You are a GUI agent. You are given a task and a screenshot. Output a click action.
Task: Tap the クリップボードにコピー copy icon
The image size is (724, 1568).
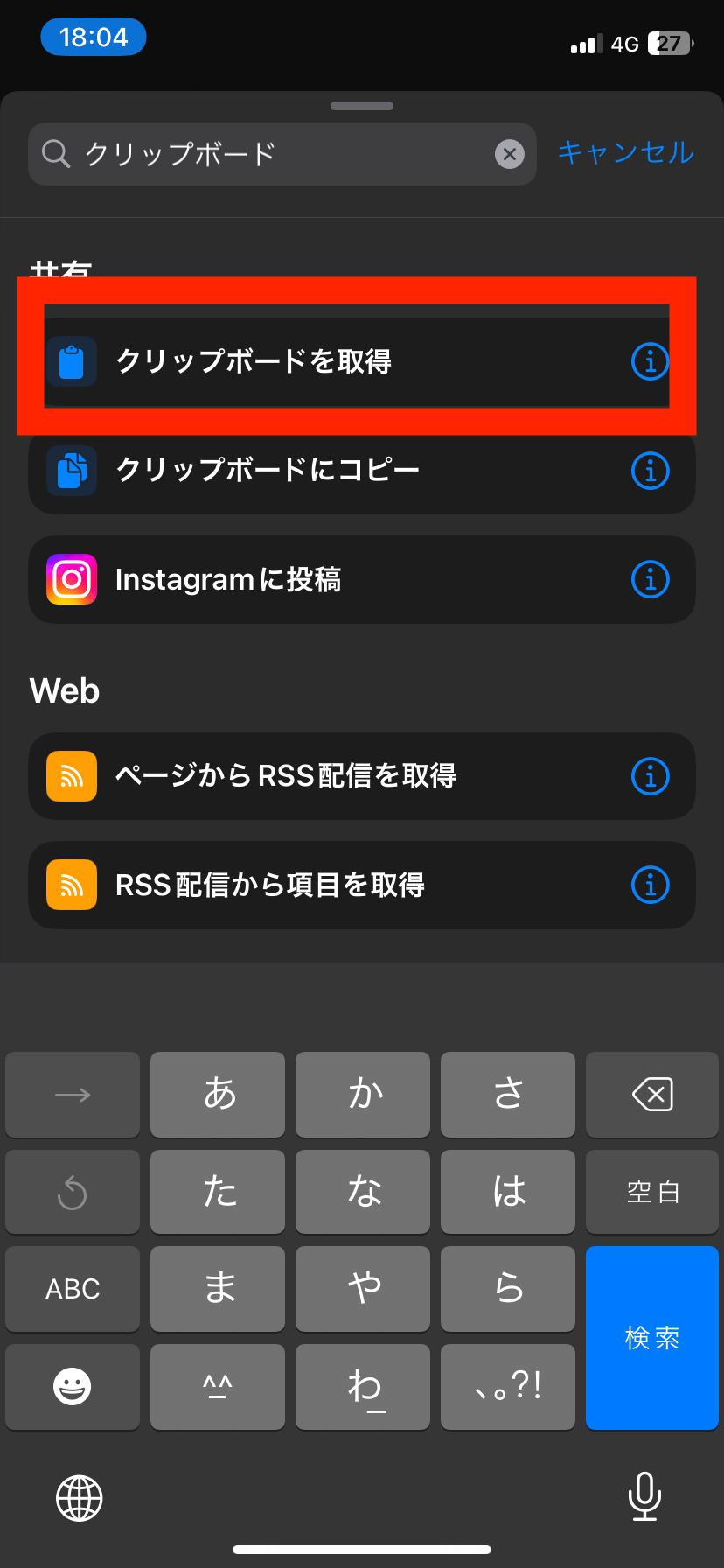72,471
